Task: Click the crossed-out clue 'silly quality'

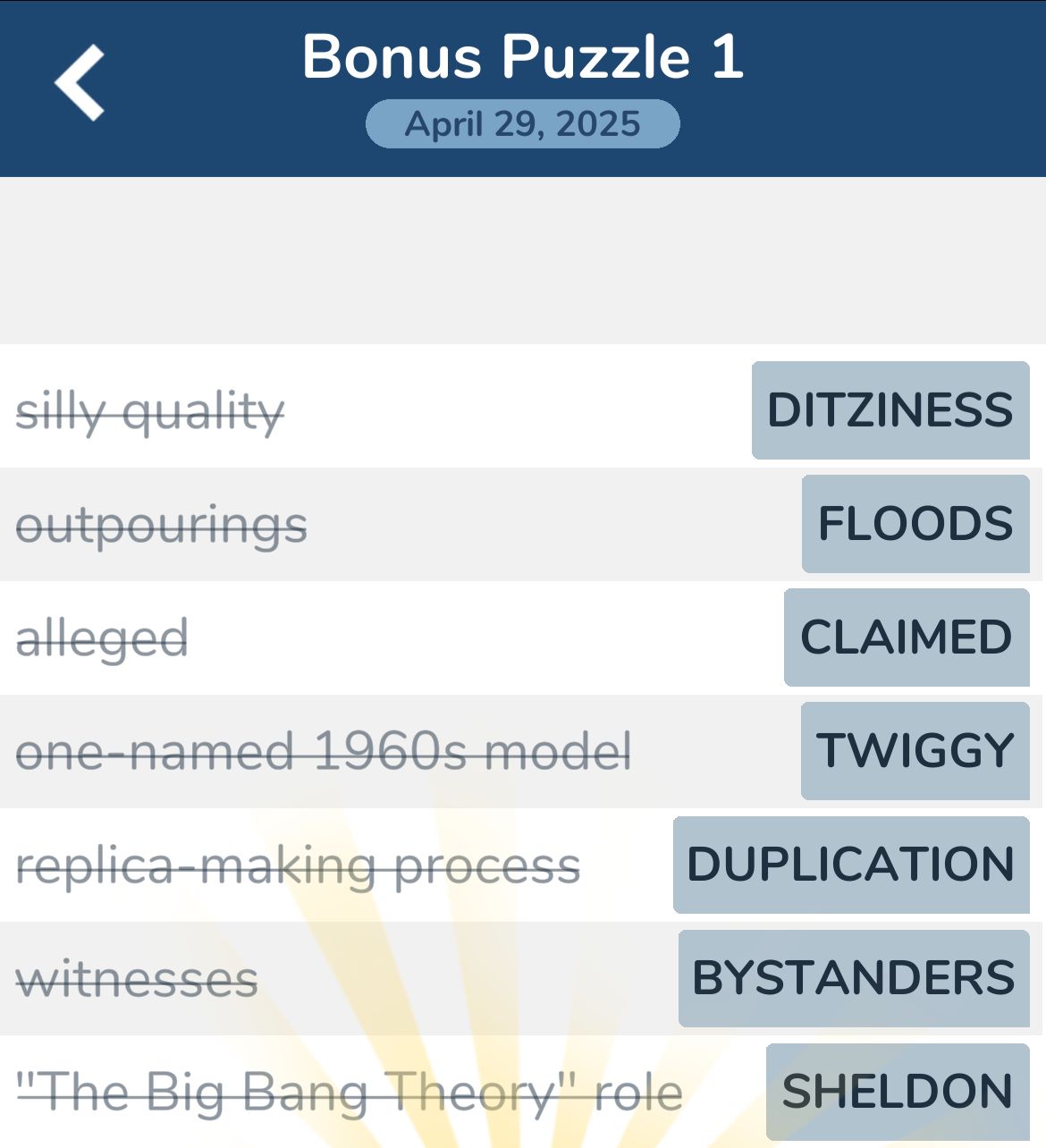Action: [x=152, y=411]
